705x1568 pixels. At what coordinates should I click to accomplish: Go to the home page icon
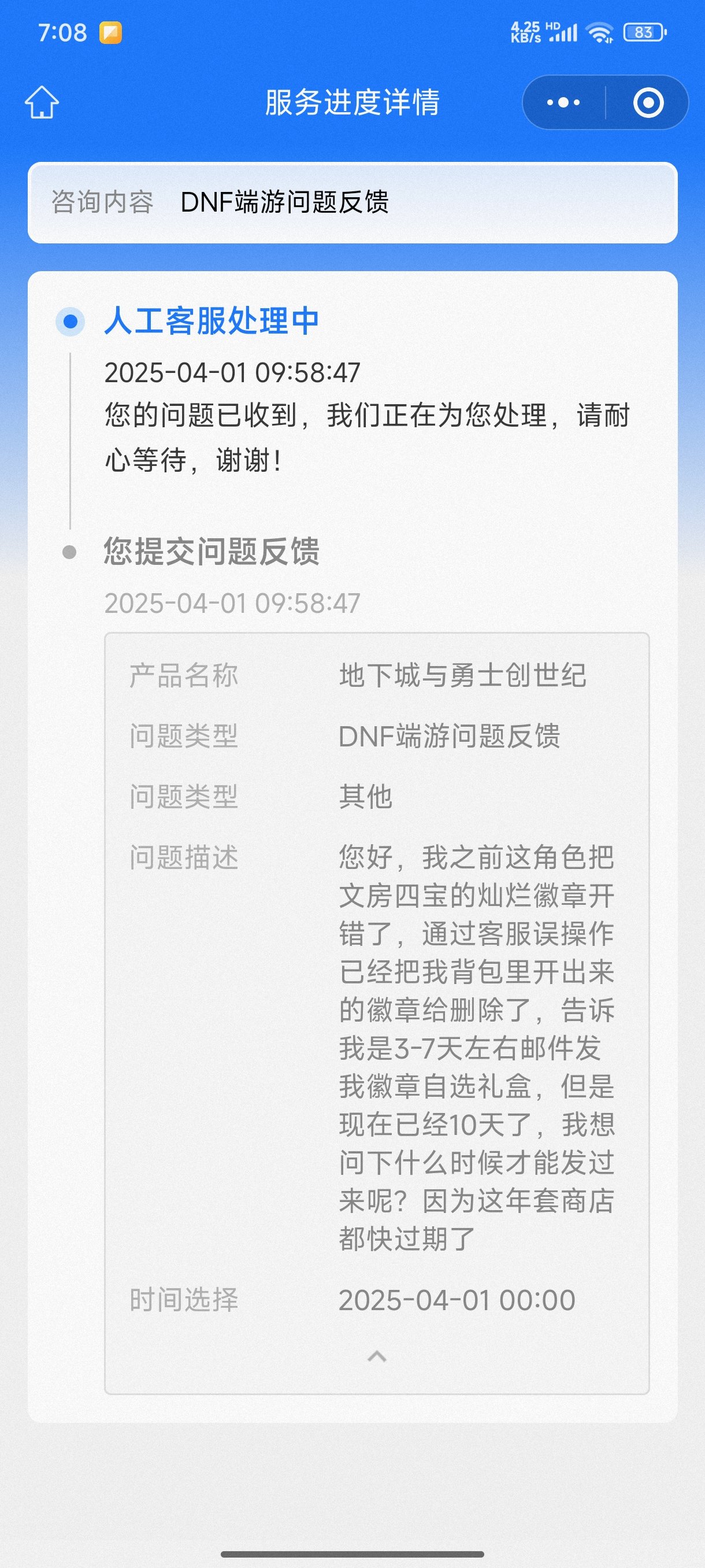click(x=42, y=102)
